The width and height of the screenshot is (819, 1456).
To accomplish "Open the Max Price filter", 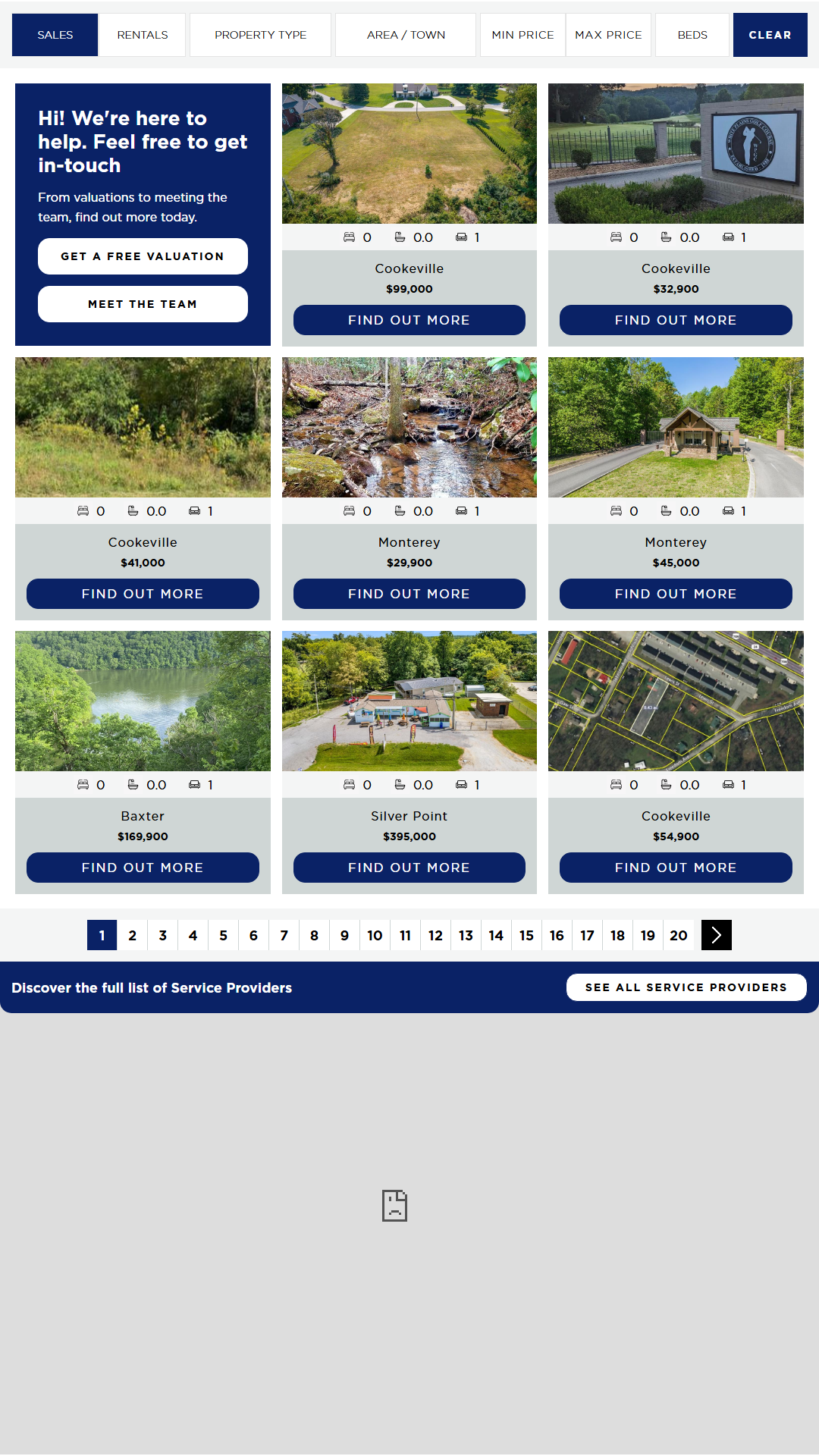I will point(608,35).
